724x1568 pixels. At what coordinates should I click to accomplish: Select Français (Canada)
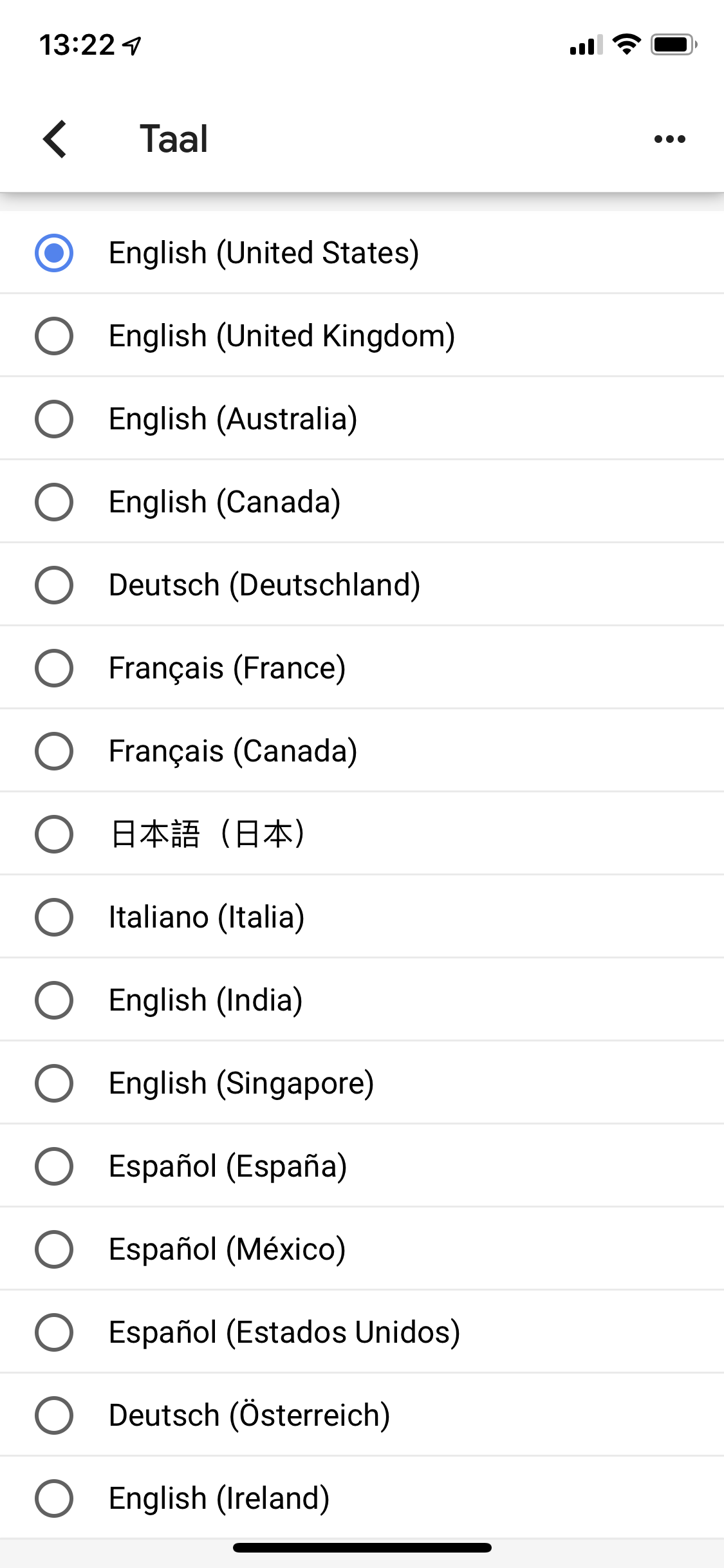coord(362,751)
